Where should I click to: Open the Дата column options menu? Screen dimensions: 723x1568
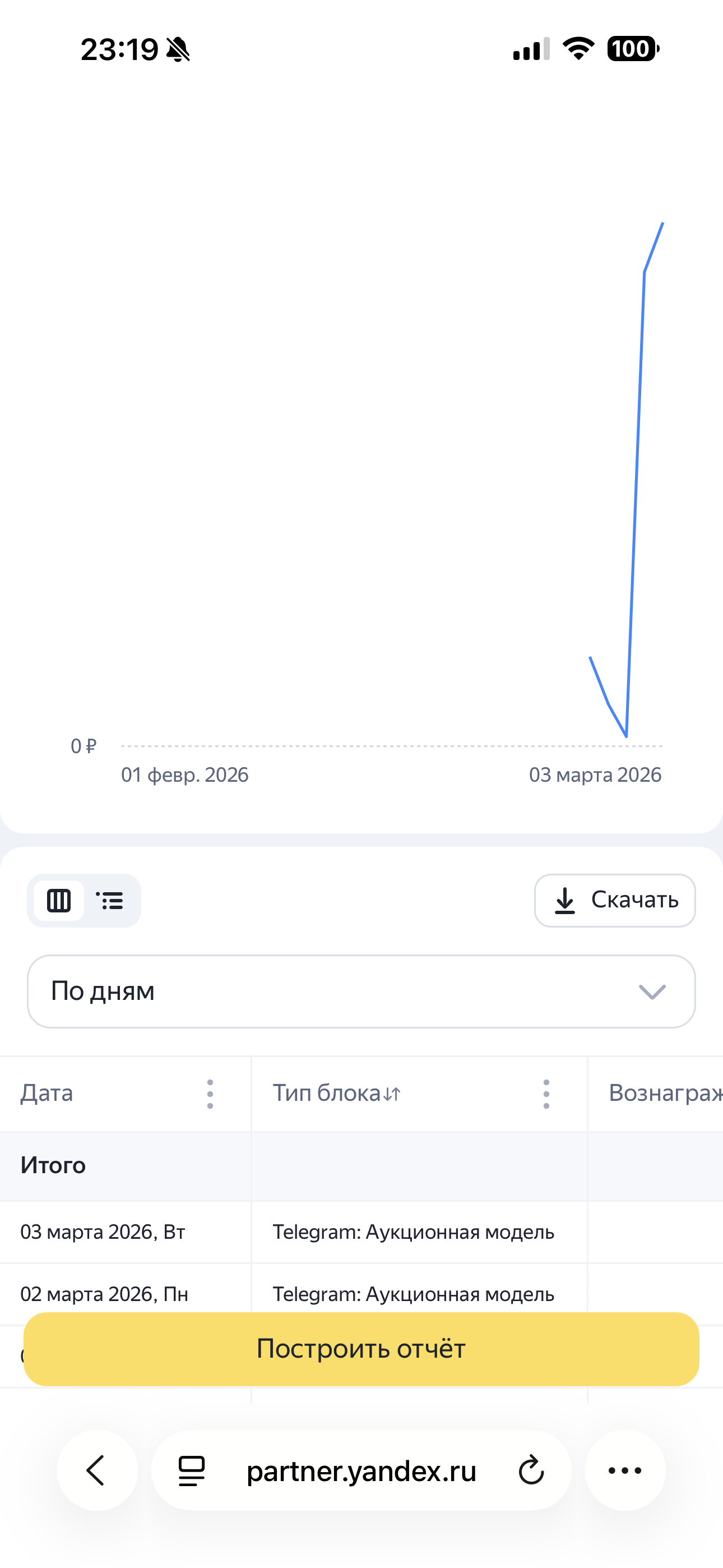pos(210,1094)
